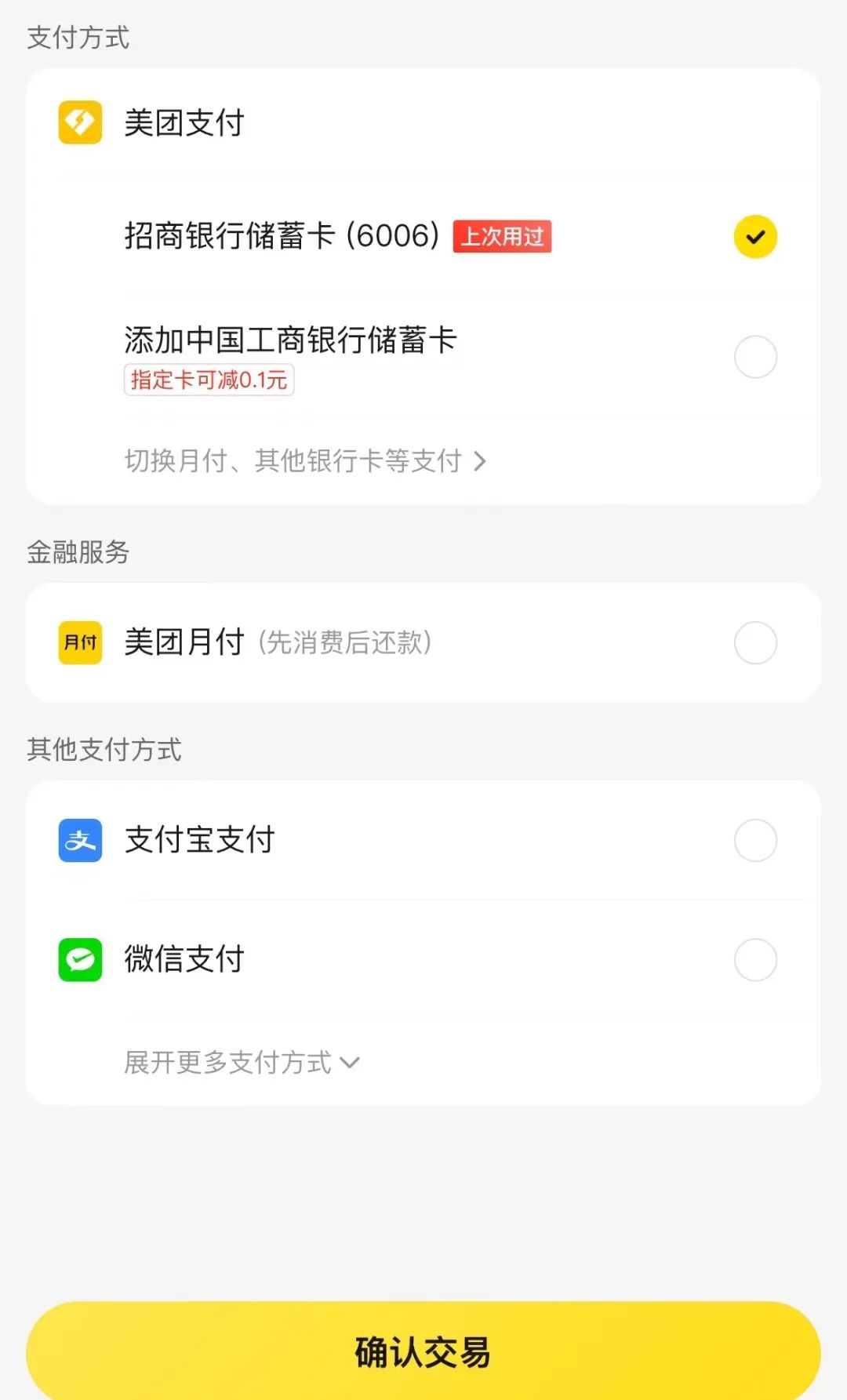Select the China Merchants Bank card (6006)
This screenshot has height=1400, width=847.
click(x=754, y=236)
